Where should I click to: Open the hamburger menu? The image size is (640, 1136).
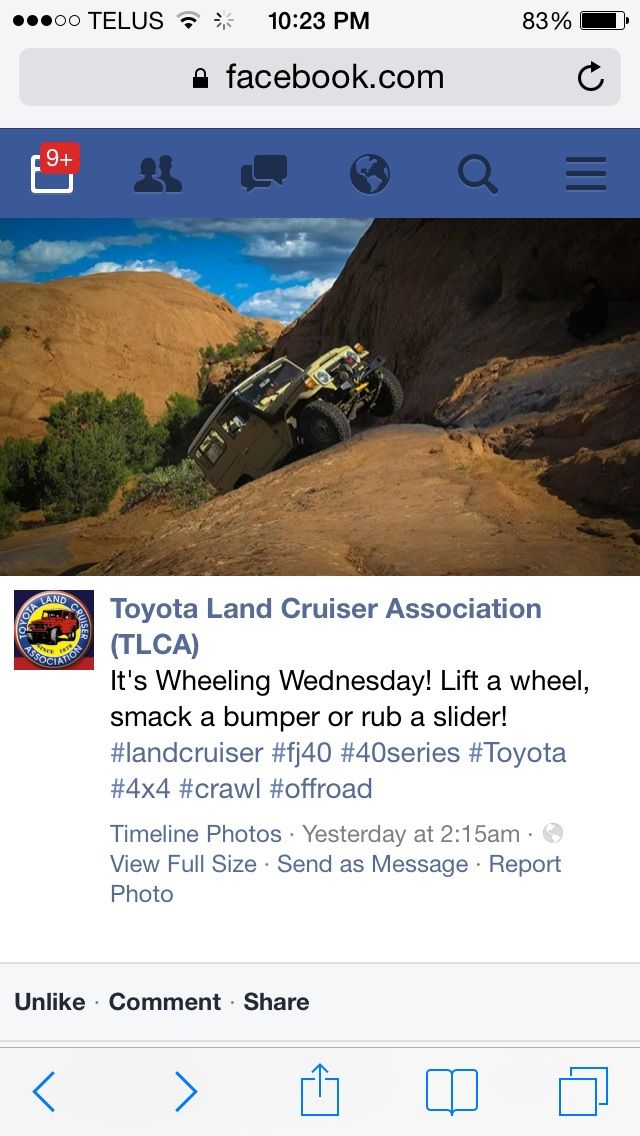coord(585,175)
